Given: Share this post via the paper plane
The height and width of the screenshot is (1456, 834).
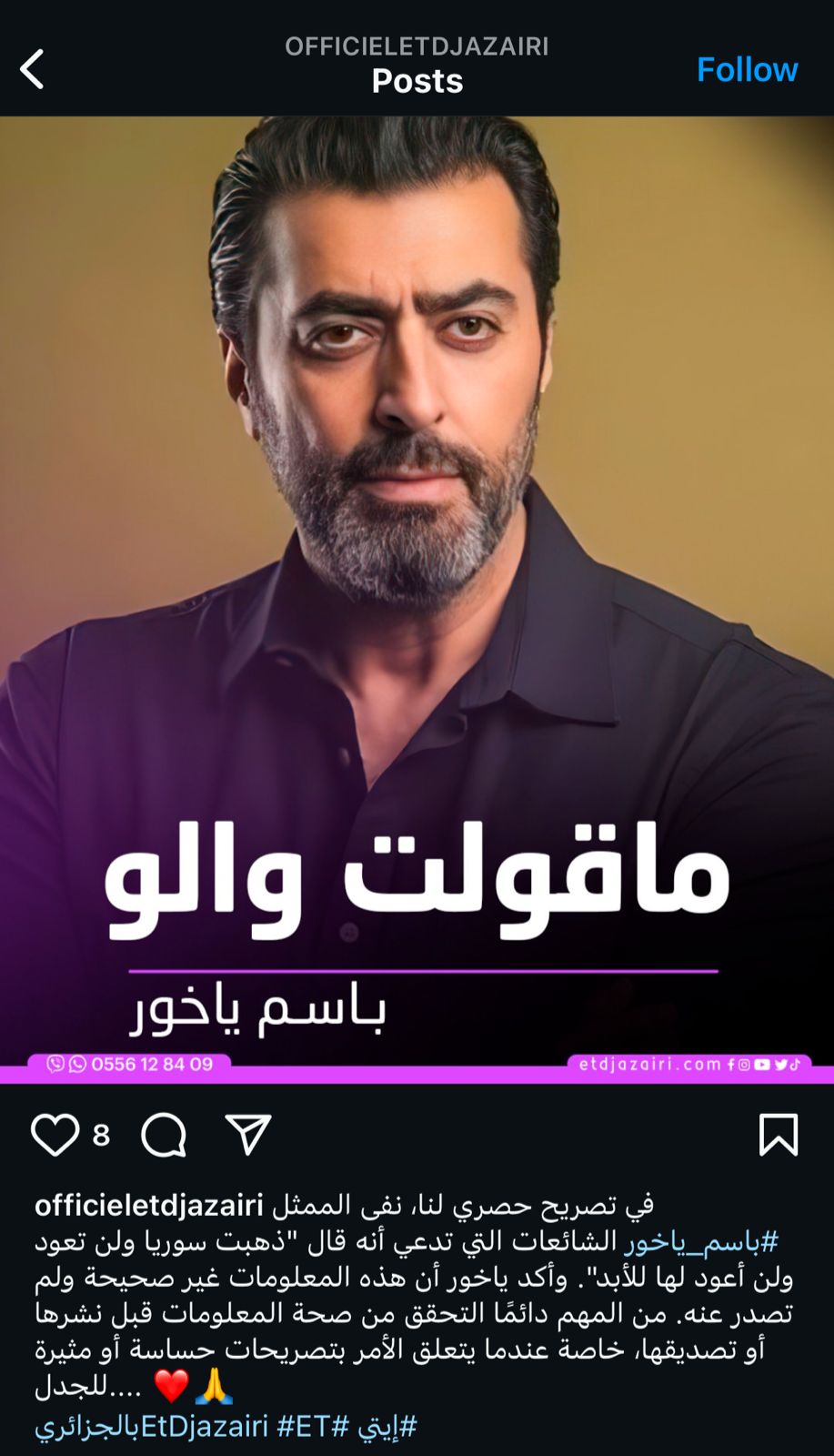Looking at the screenshot, I should coord(247,1135).
